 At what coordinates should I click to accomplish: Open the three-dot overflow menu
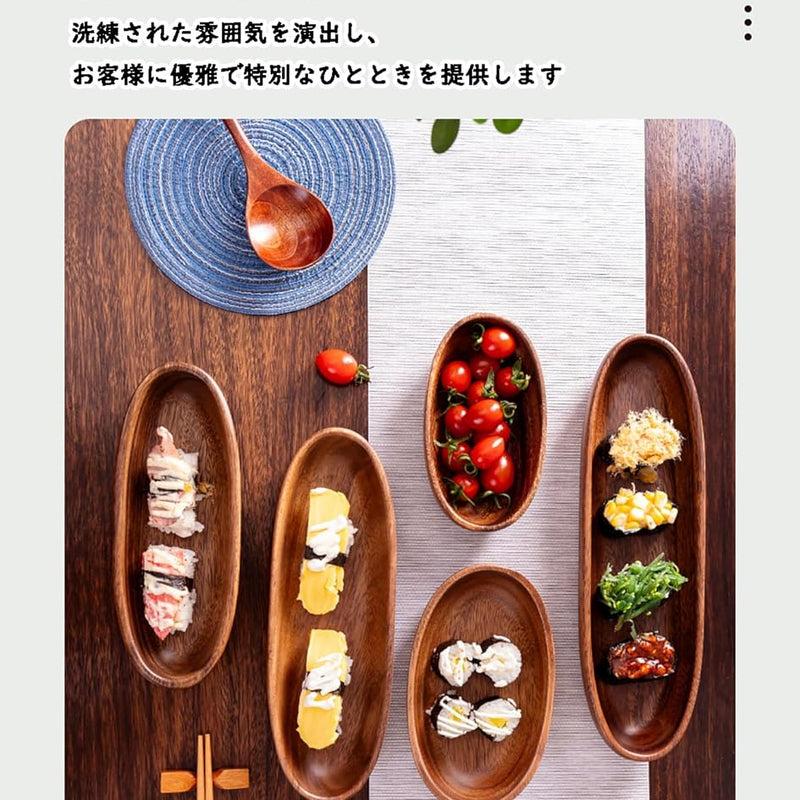click(x=747, y=23)
